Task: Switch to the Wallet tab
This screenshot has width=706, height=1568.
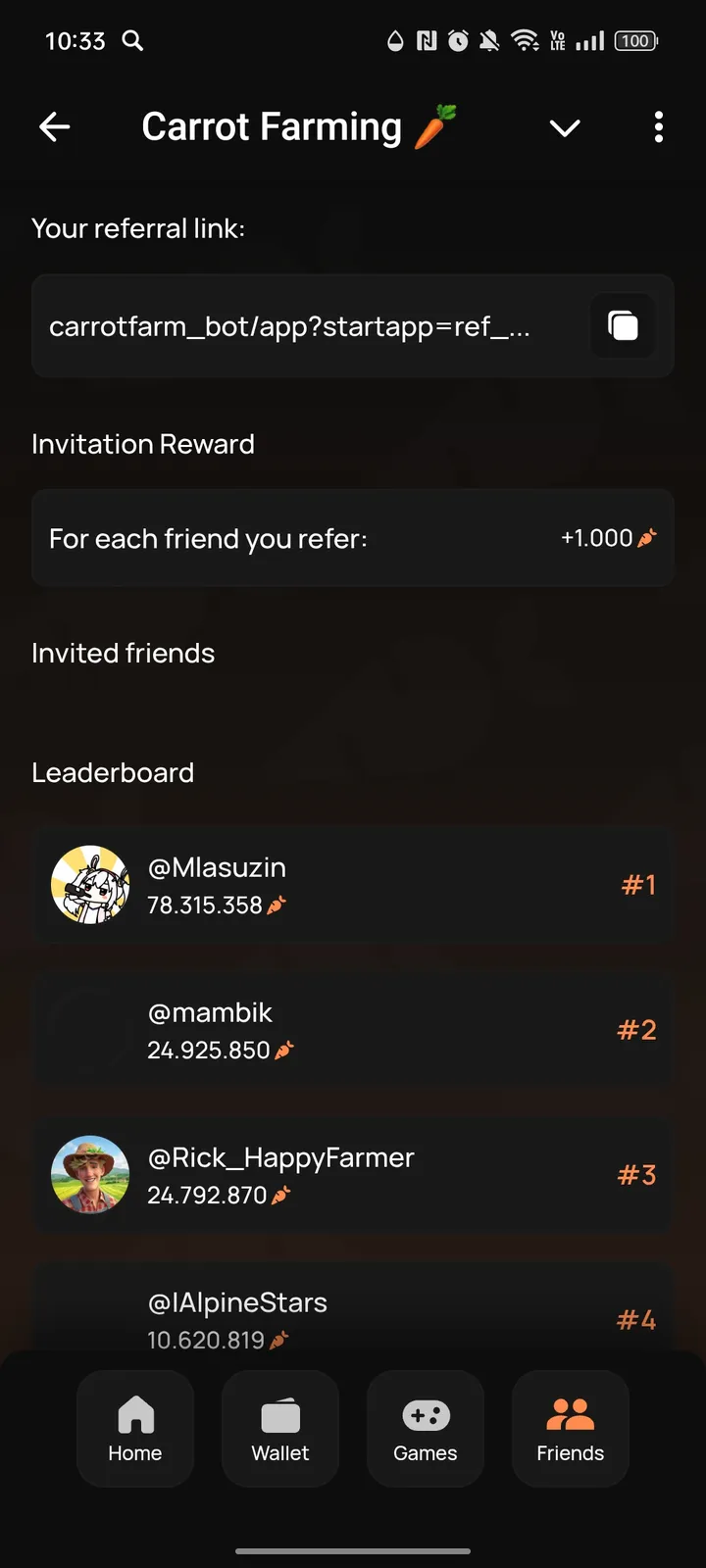Action: pos(280,1429)
